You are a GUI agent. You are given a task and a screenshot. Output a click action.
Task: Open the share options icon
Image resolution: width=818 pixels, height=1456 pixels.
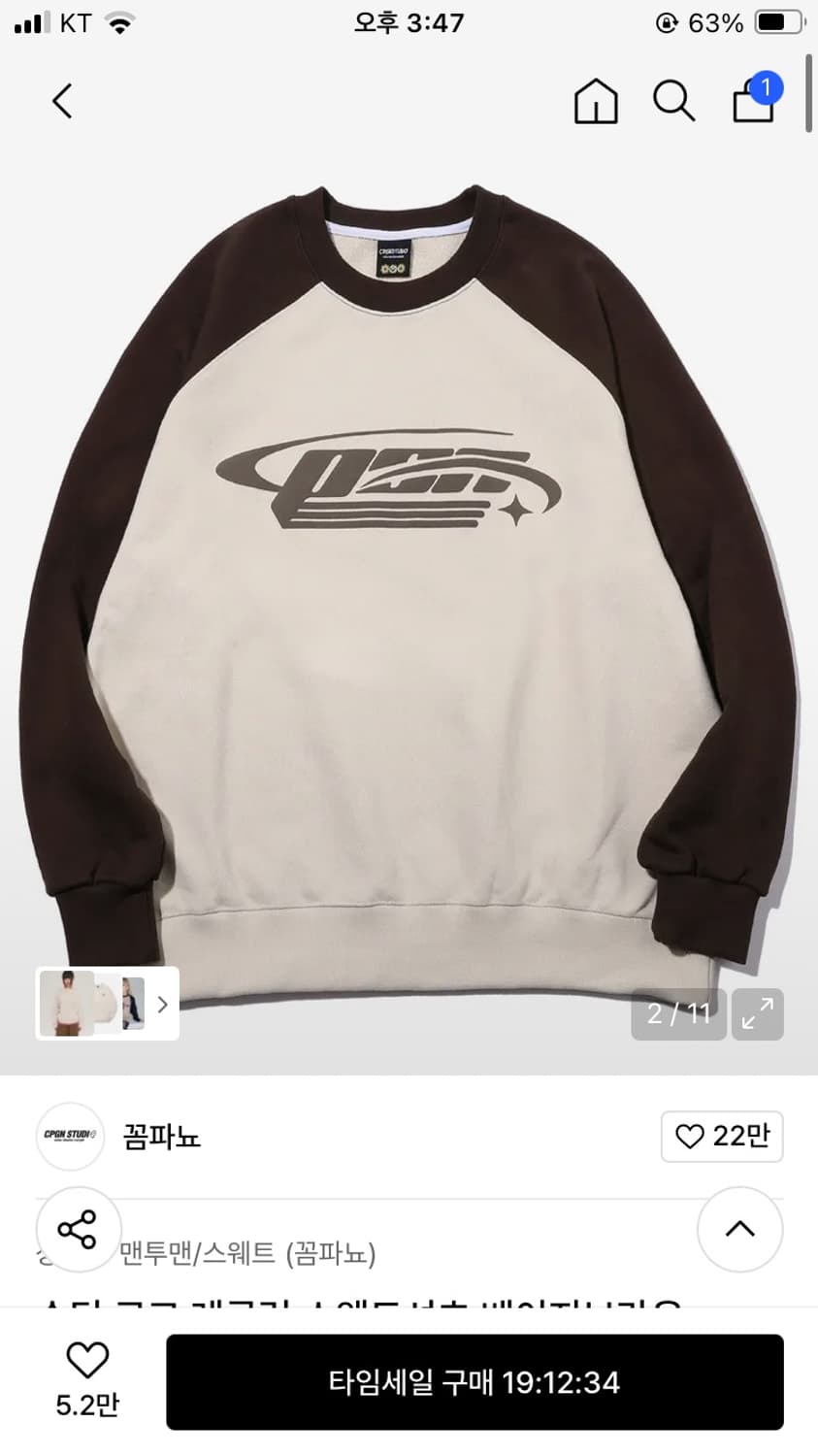pyautogui.click(x=78, y=1230)
